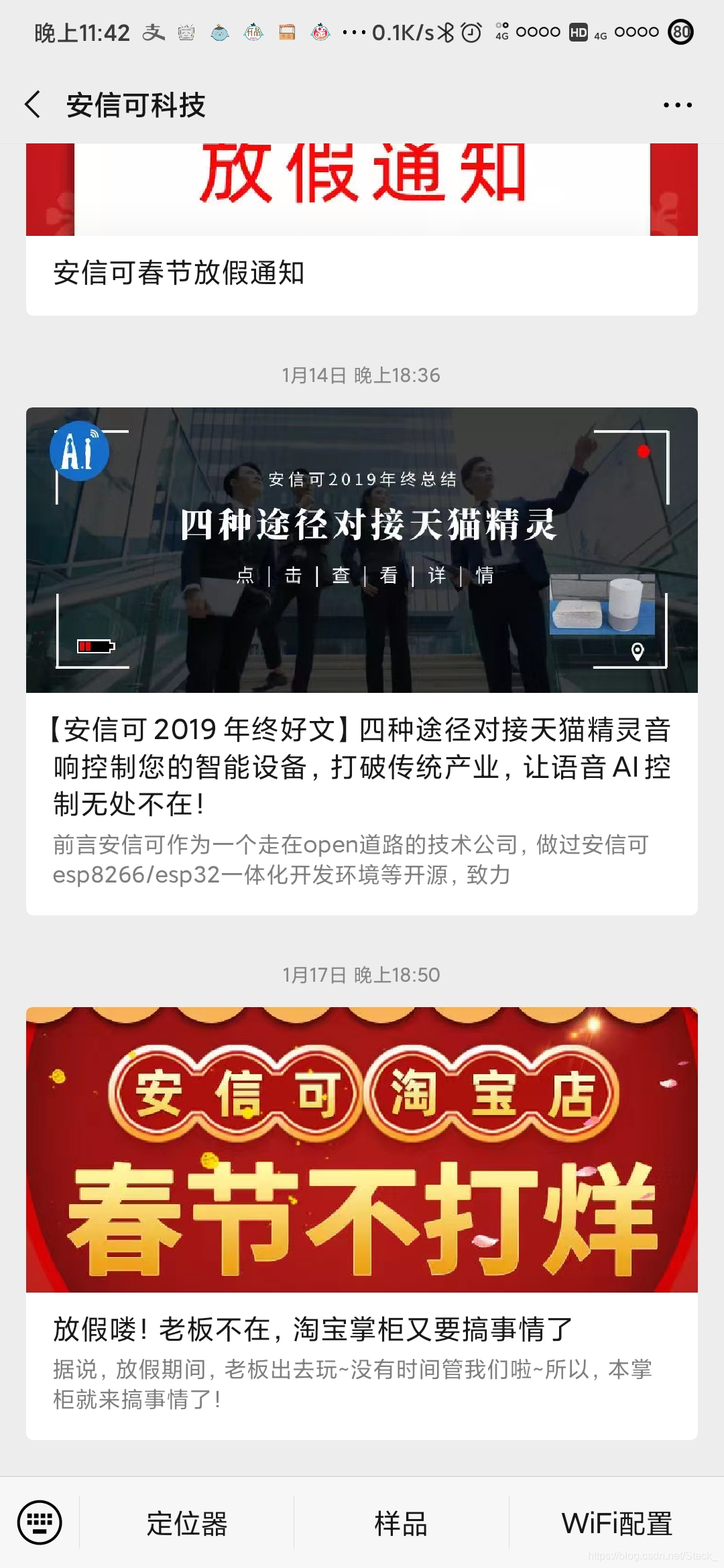Viewport: 724px width, 1568px height.
Task: Go back from the 安信可科技 account page
Action: point(33,105)
